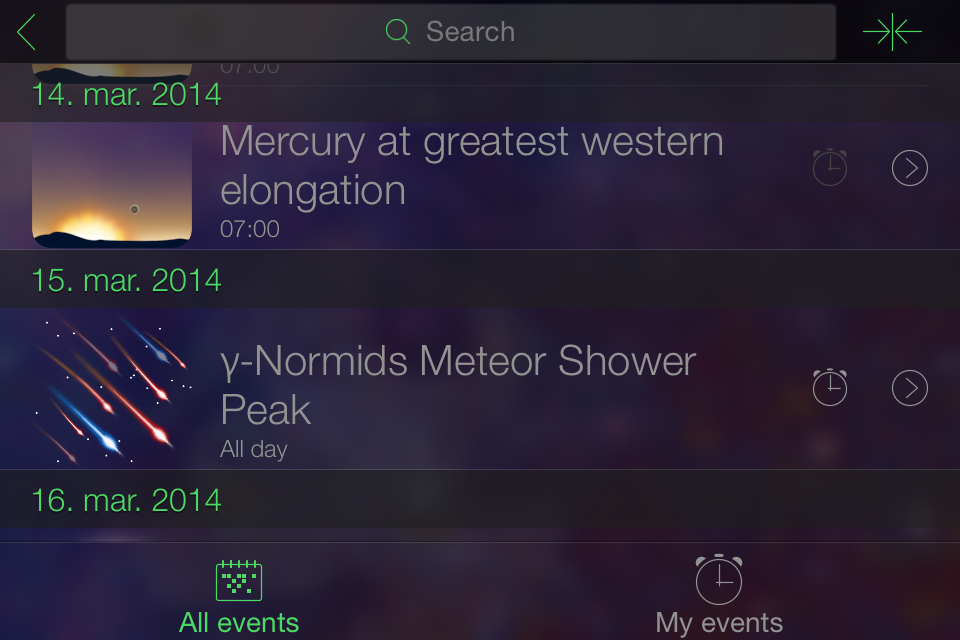Open details arrow for Mercury western elongation

(x=909, y=168)
